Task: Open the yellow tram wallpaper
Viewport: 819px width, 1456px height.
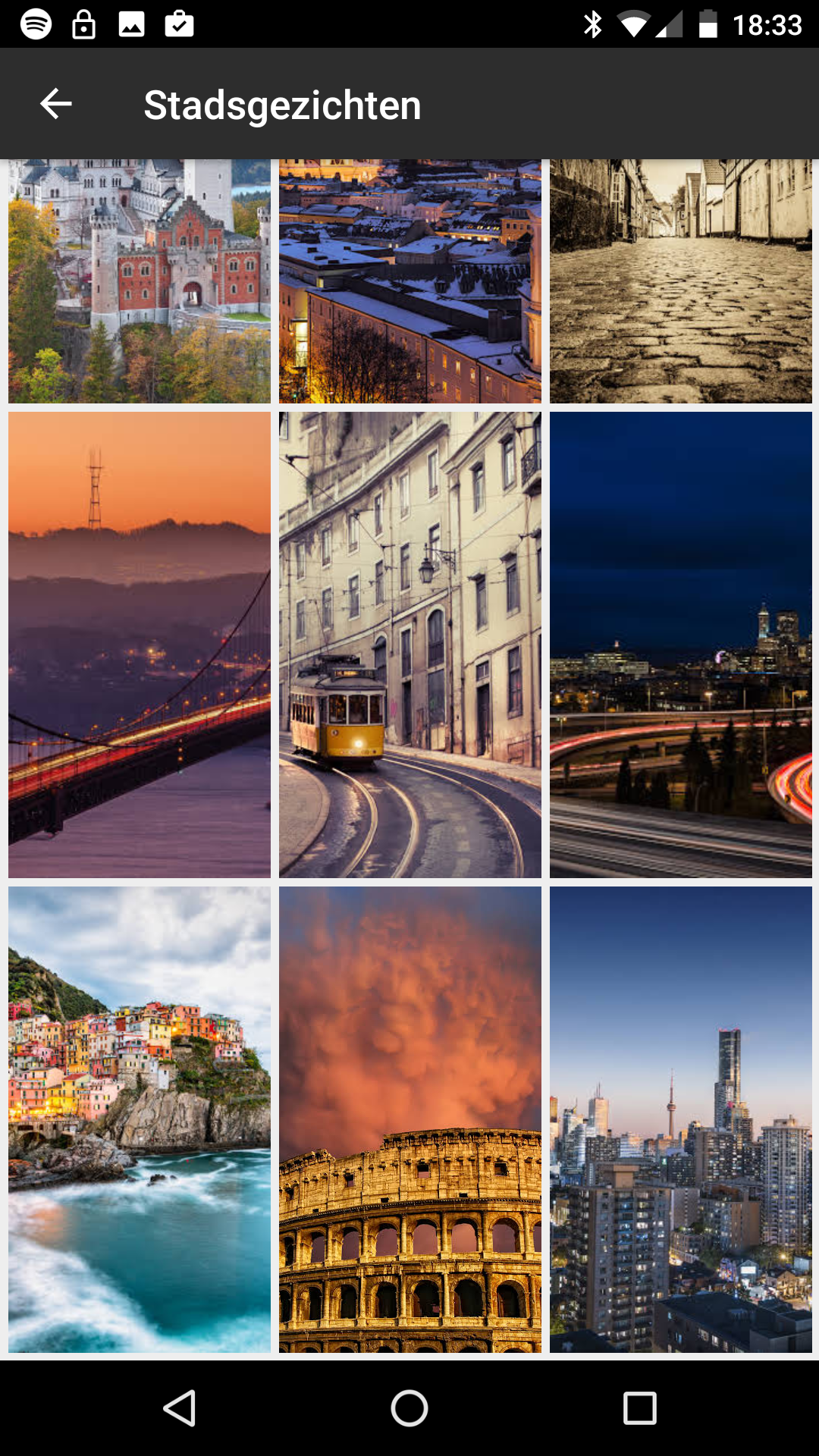Action: (x=409, y=645)
